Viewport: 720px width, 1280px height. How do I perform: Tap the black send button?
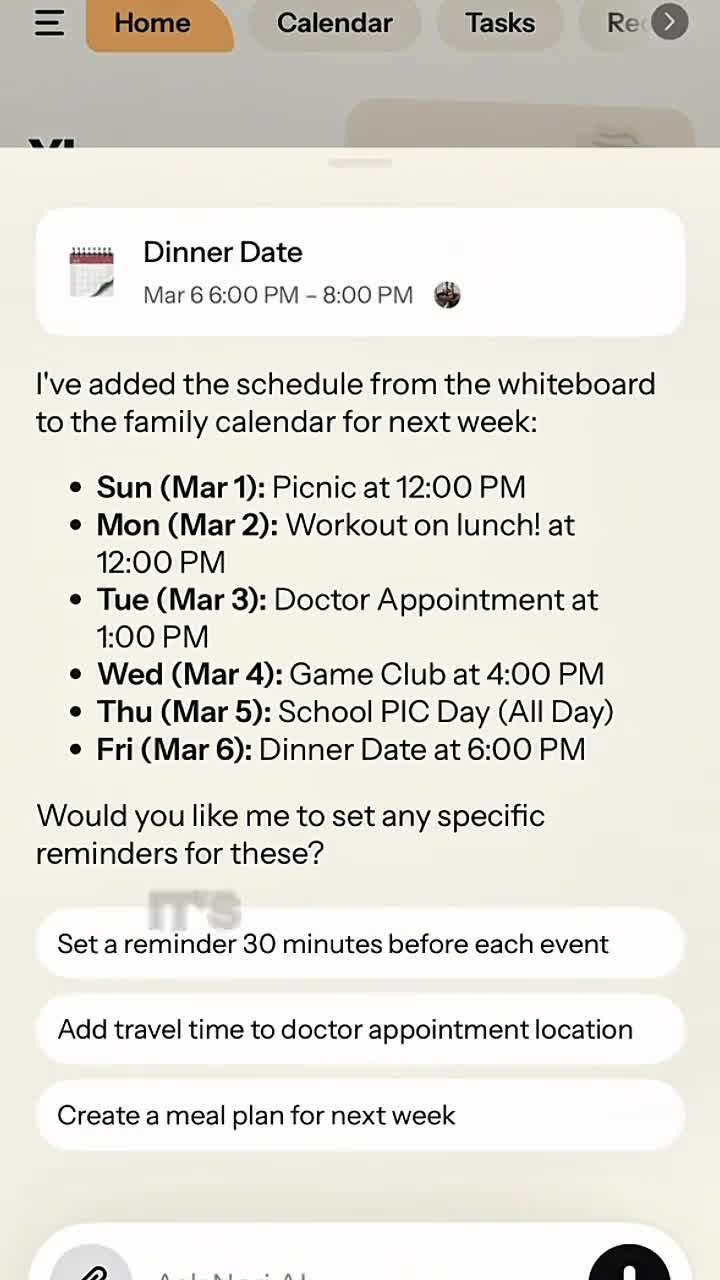coord(629,1263)
